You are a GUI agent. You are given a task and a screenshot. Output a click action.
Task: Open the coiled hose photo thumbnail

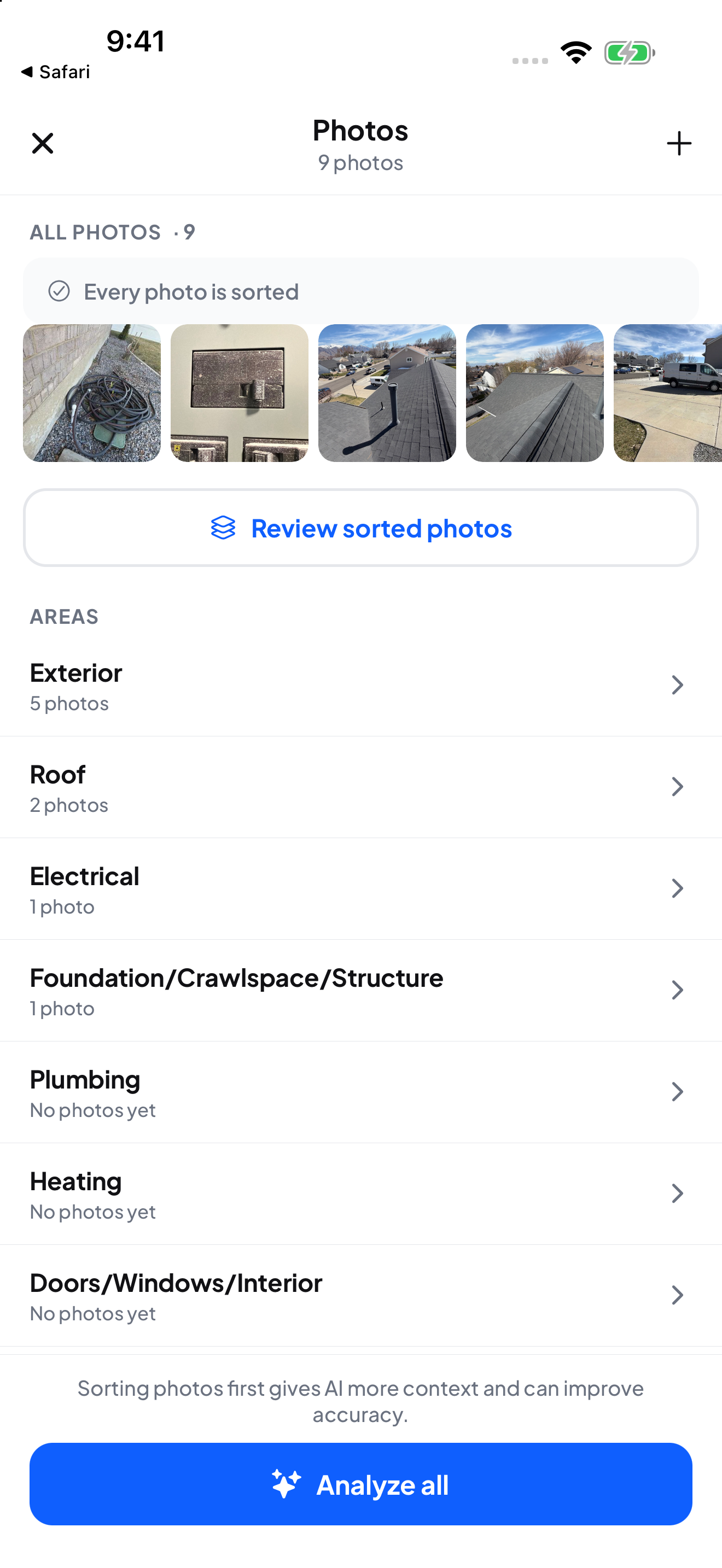pos(92,393)
